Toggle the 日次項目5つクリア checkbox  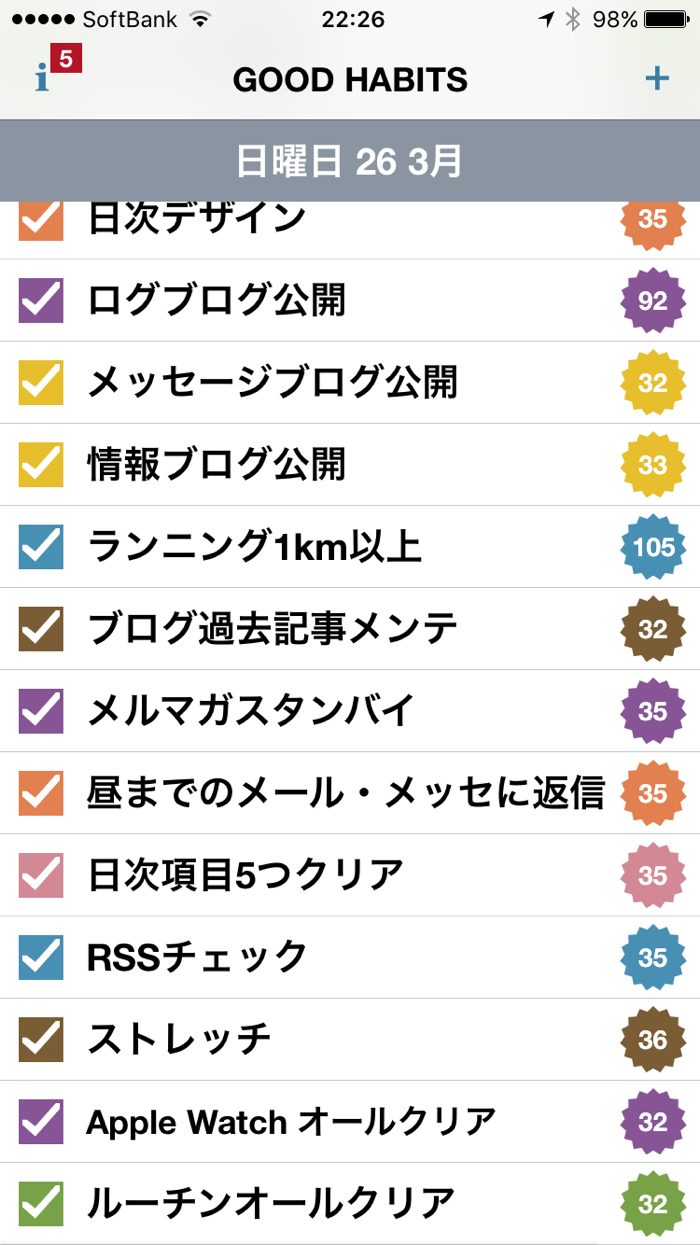(x=41, y=874)
